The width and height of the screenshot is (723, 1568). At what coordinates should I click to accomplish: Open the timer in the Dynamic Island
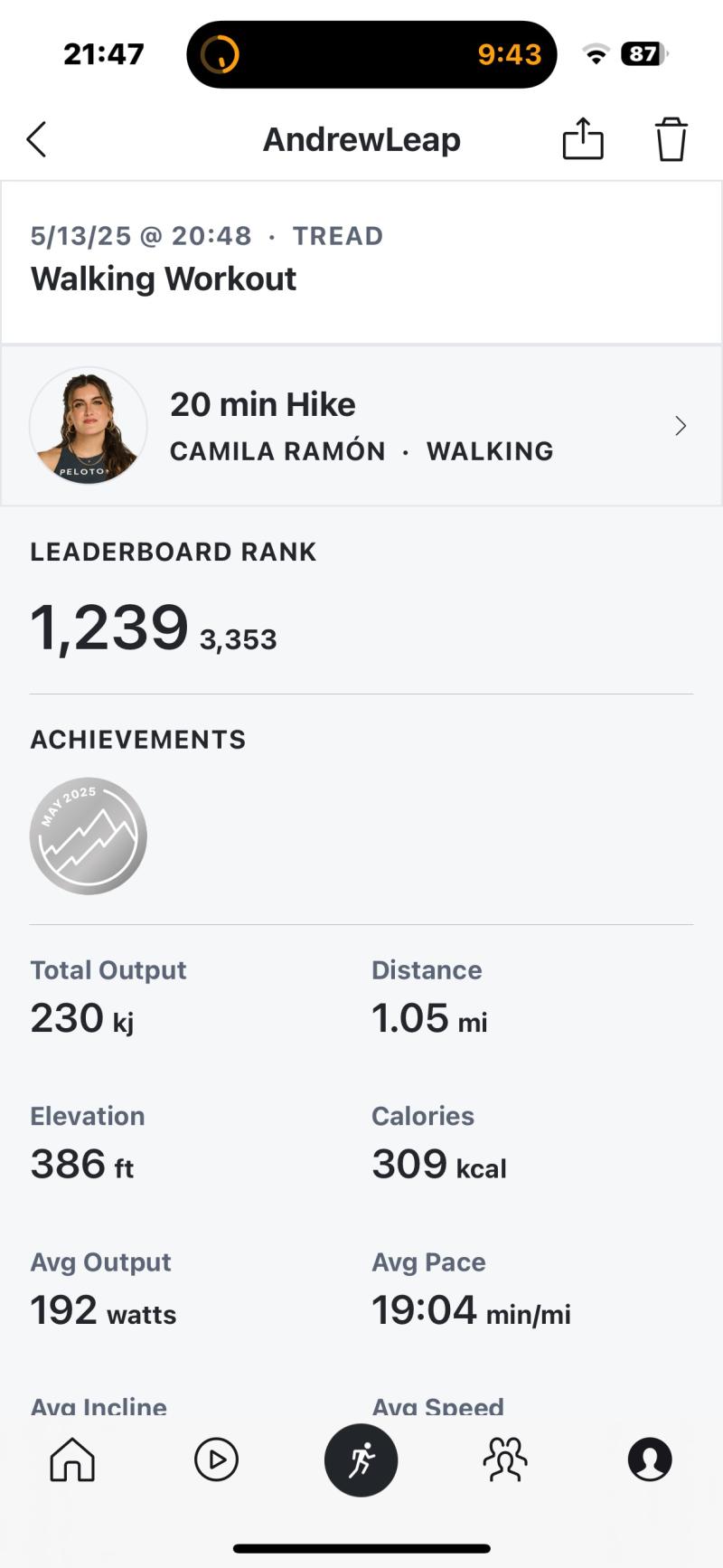(371, 54)
